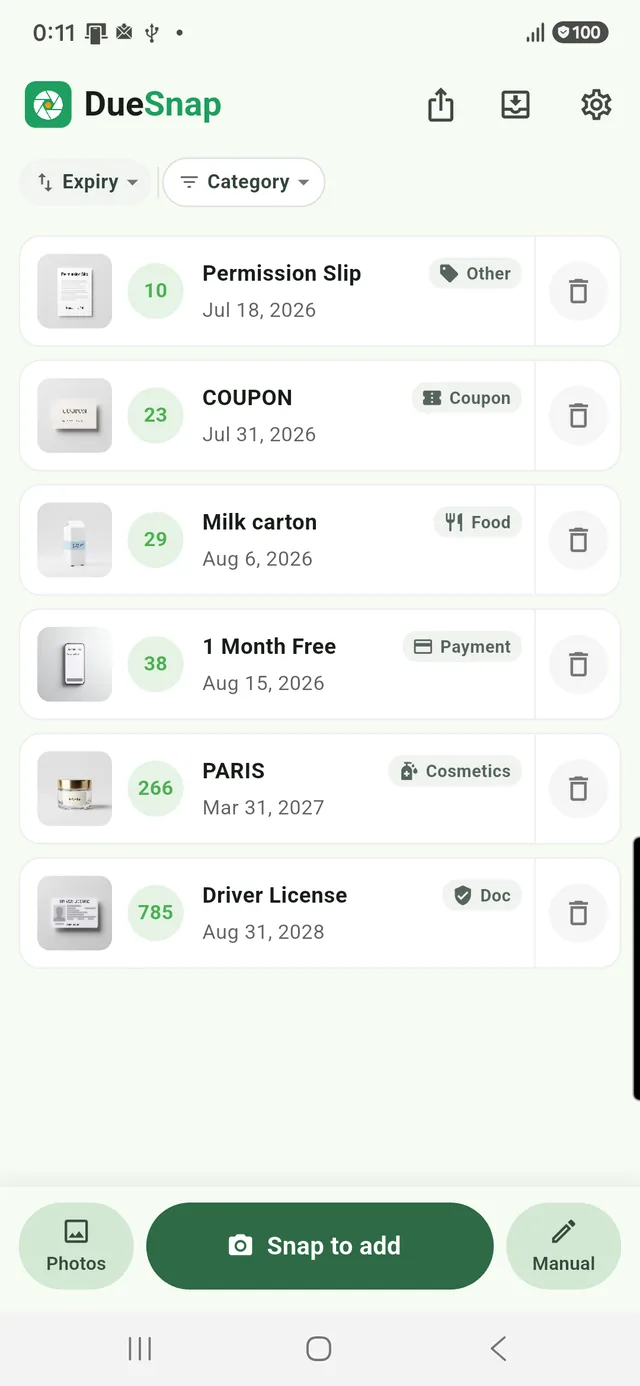This screenshot has height=1386, width=640.
Task: Trash the PARIS entry
Action: [578, 788]
